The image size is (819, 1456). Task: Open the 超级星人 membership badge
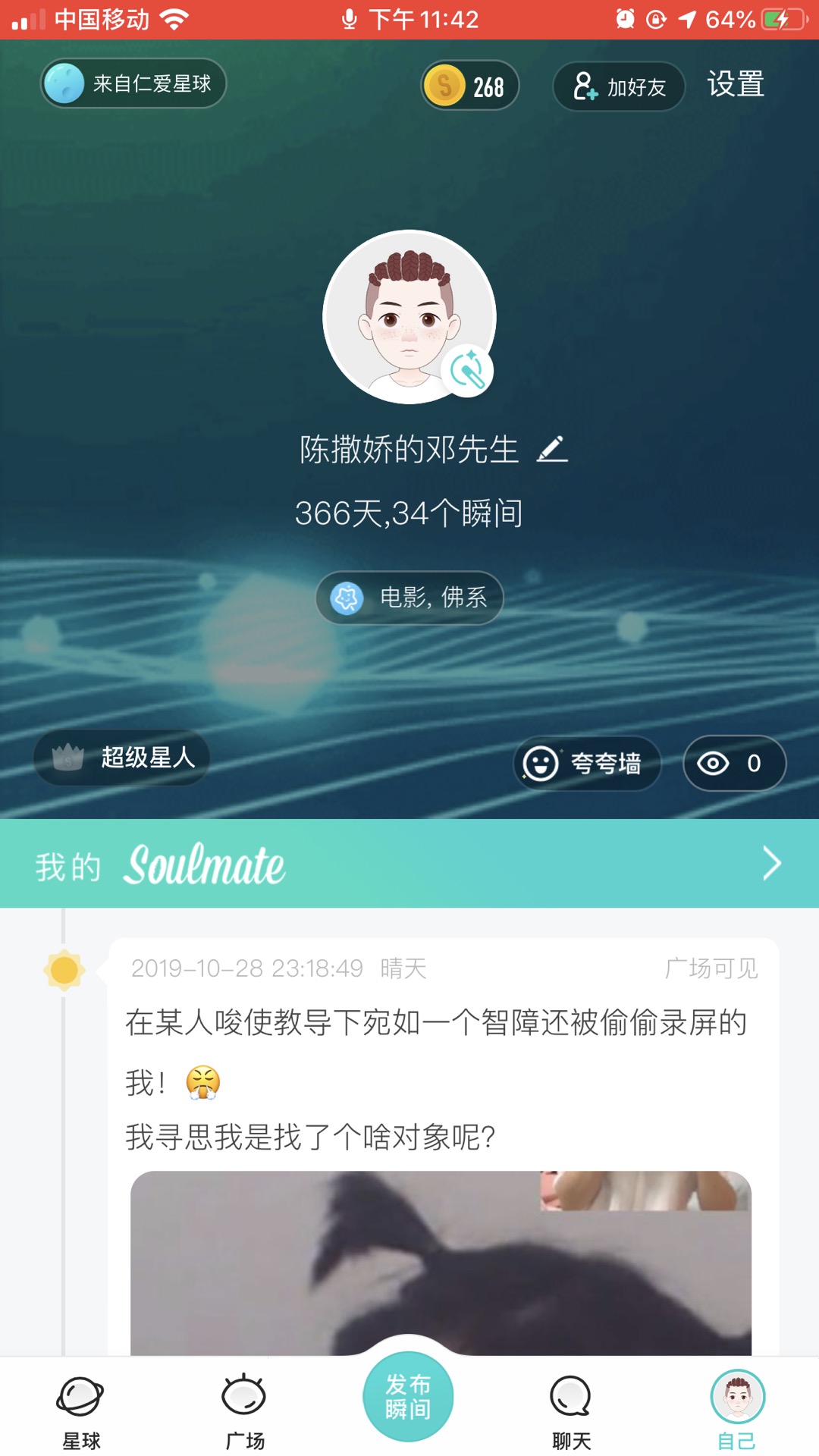[x=121, y=757]
